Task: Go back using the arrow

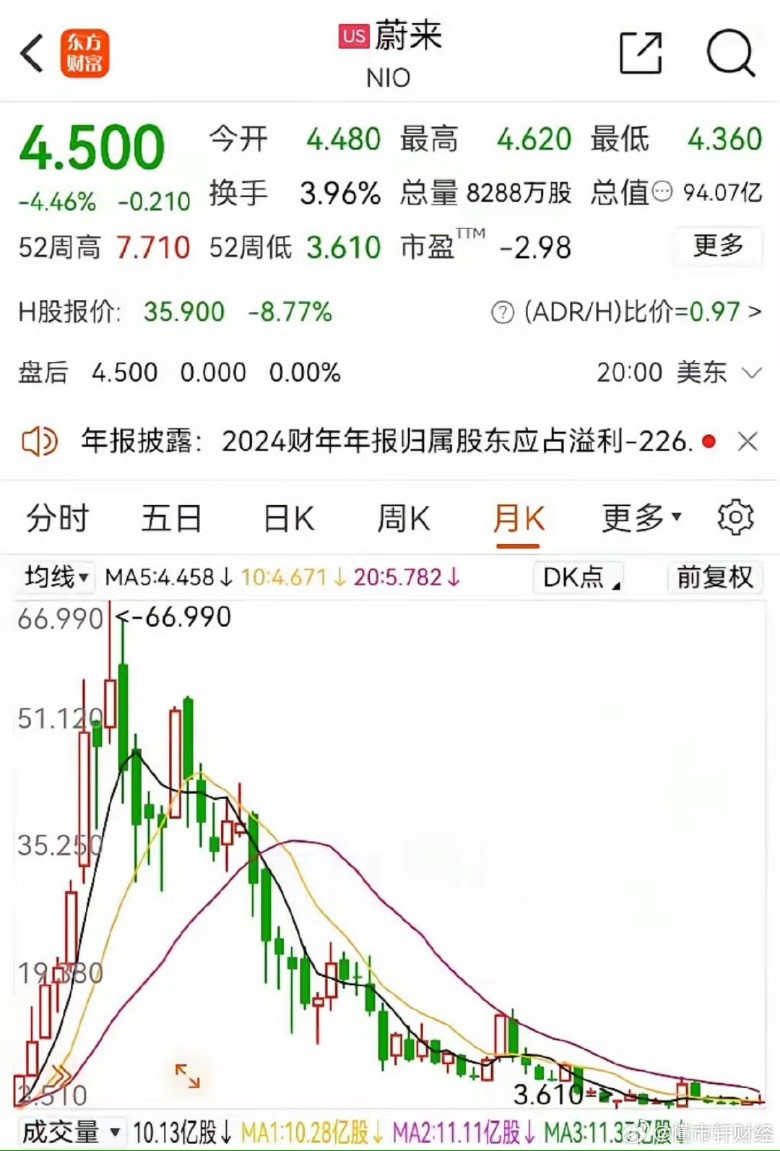Action: 32,53
